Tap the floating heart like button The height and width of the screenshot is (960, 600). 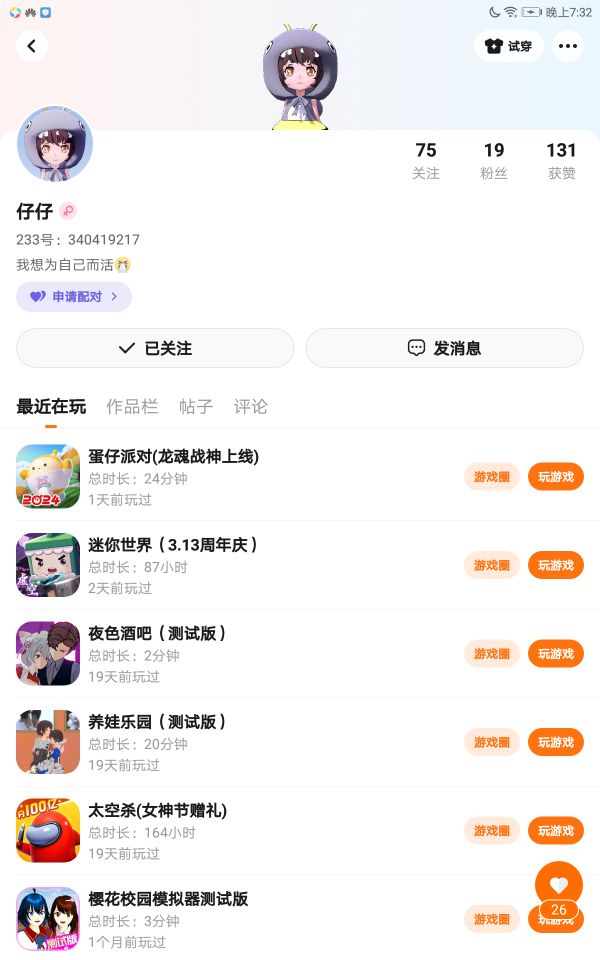559,884
